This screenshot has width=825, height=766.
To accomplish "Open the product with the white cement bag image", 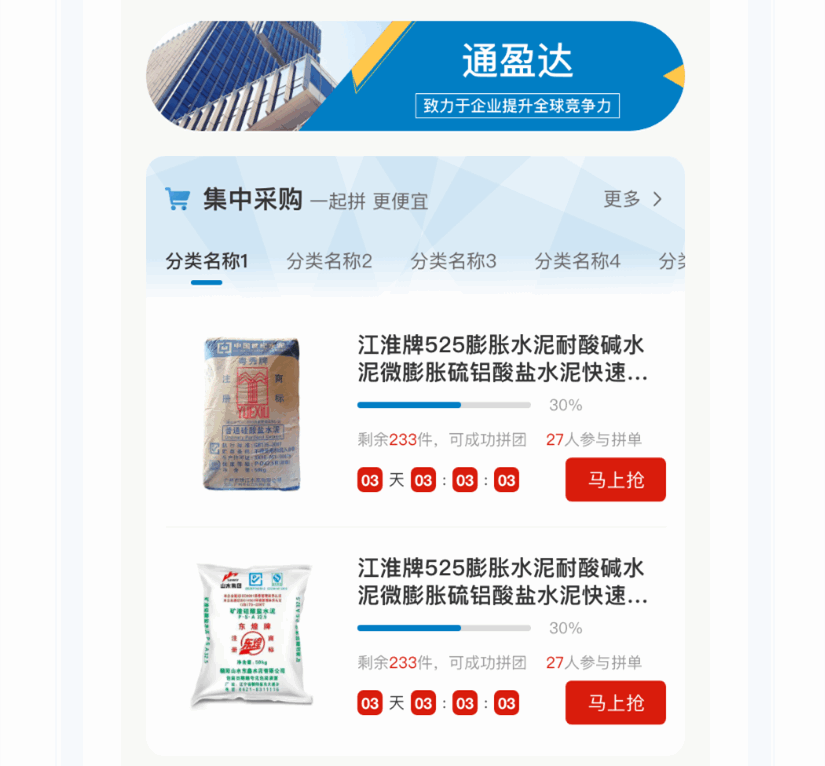I will pos(251,636).
